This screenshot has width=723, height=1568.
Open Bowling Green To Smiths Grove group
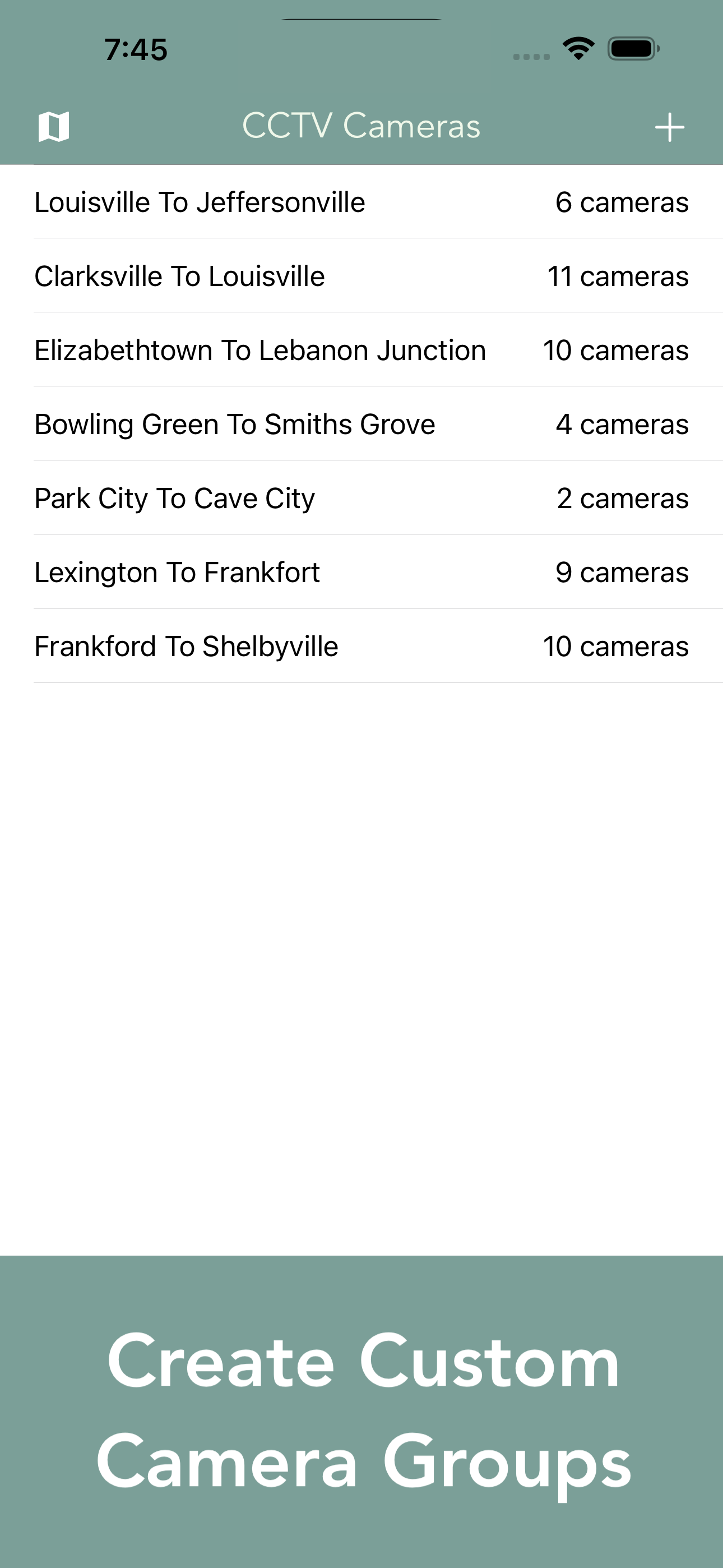click(361, 423)
